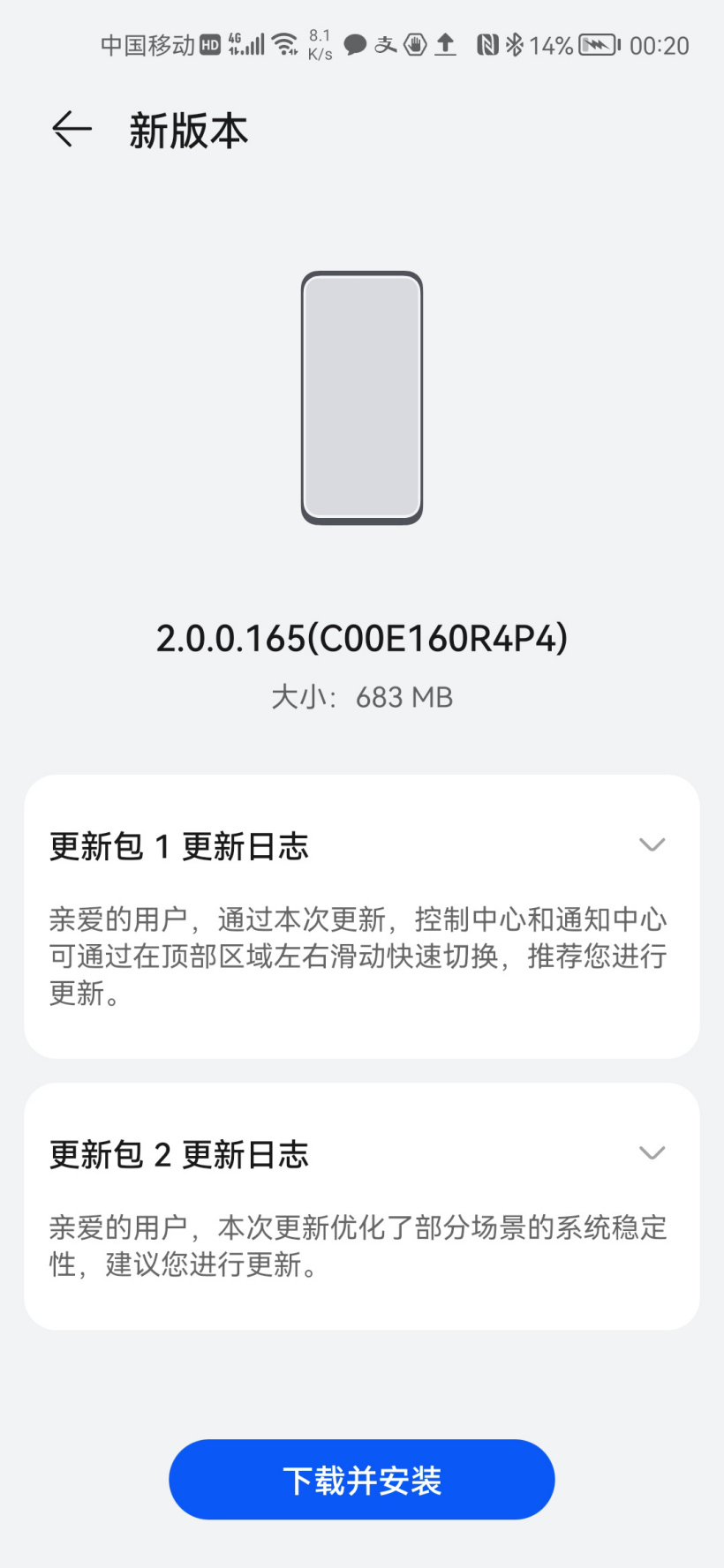Expand the 更新包 1 更新日志 section
The image size is (724, 1568).
point(652,845)
